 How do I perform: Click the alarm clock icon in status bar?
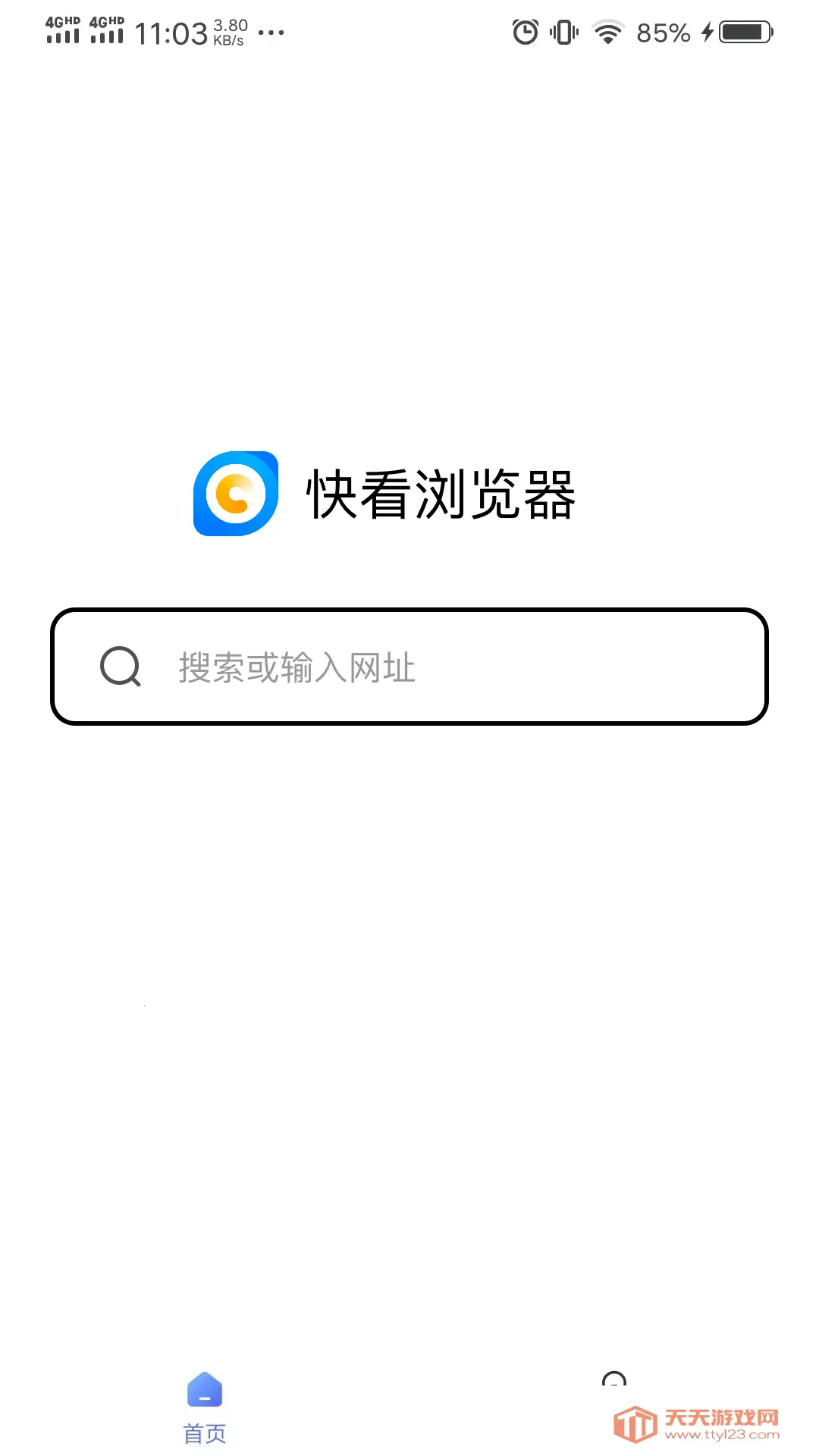(524, 30)
